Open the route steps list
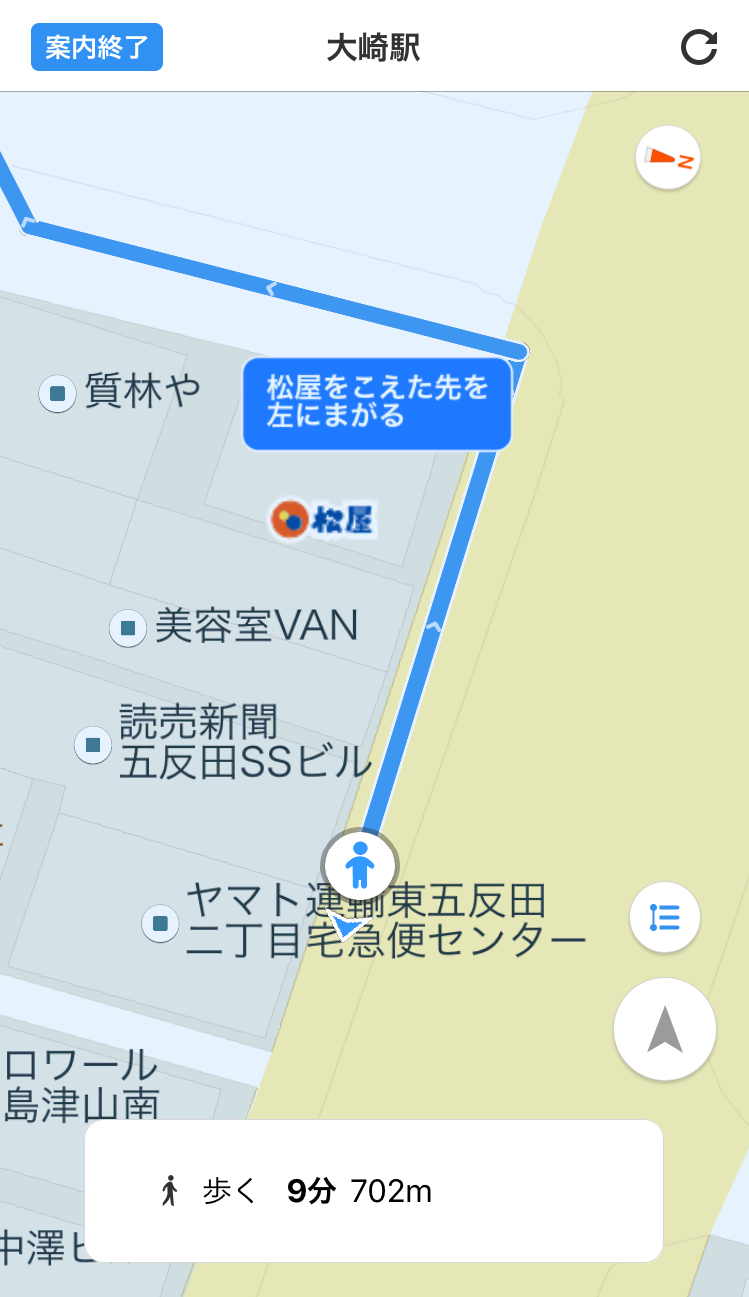The image size is (749, 1297). [x=665, y=917]
